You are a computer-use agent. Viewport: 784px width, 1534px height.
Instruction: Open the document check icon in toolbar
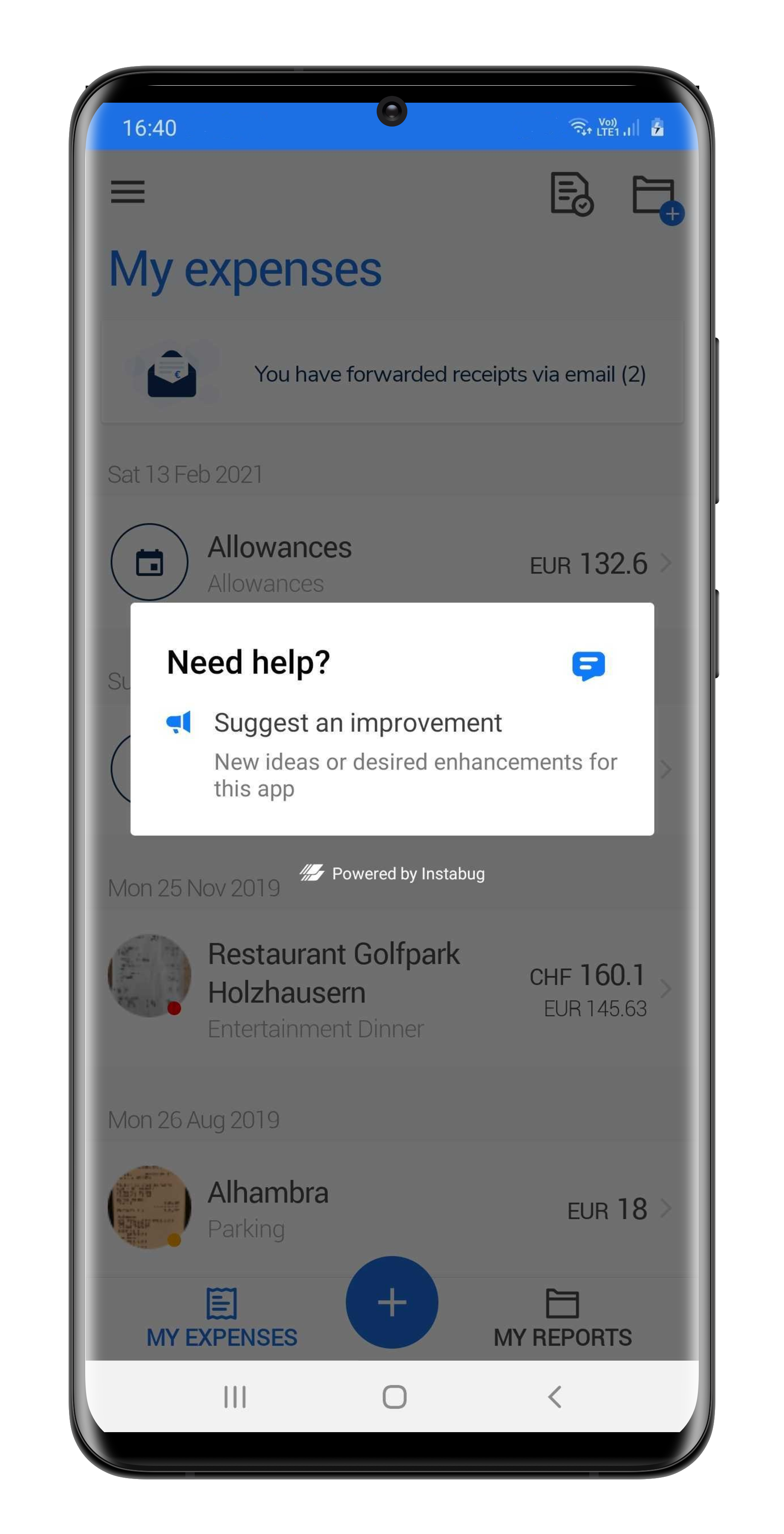tap(571, 193)
